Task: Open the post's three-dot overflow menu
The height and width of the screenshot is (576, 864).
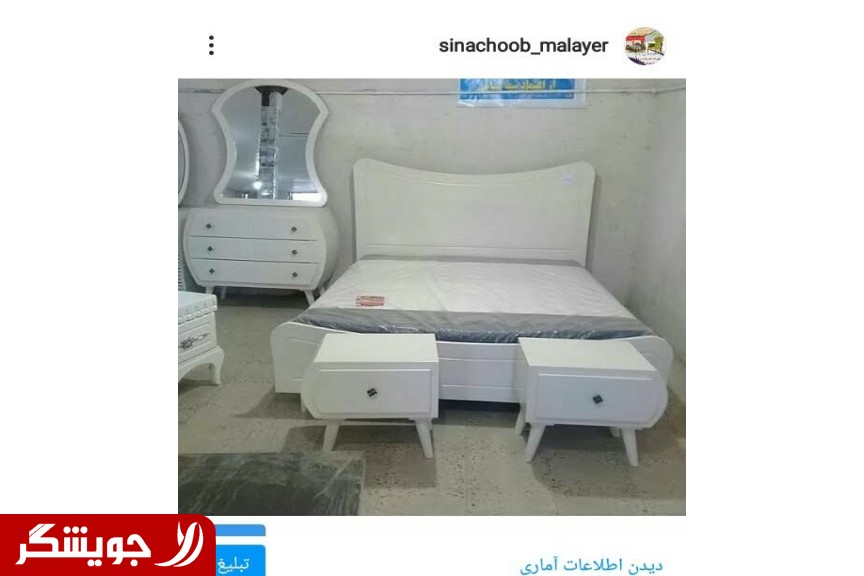Action: tap(211, 45)
